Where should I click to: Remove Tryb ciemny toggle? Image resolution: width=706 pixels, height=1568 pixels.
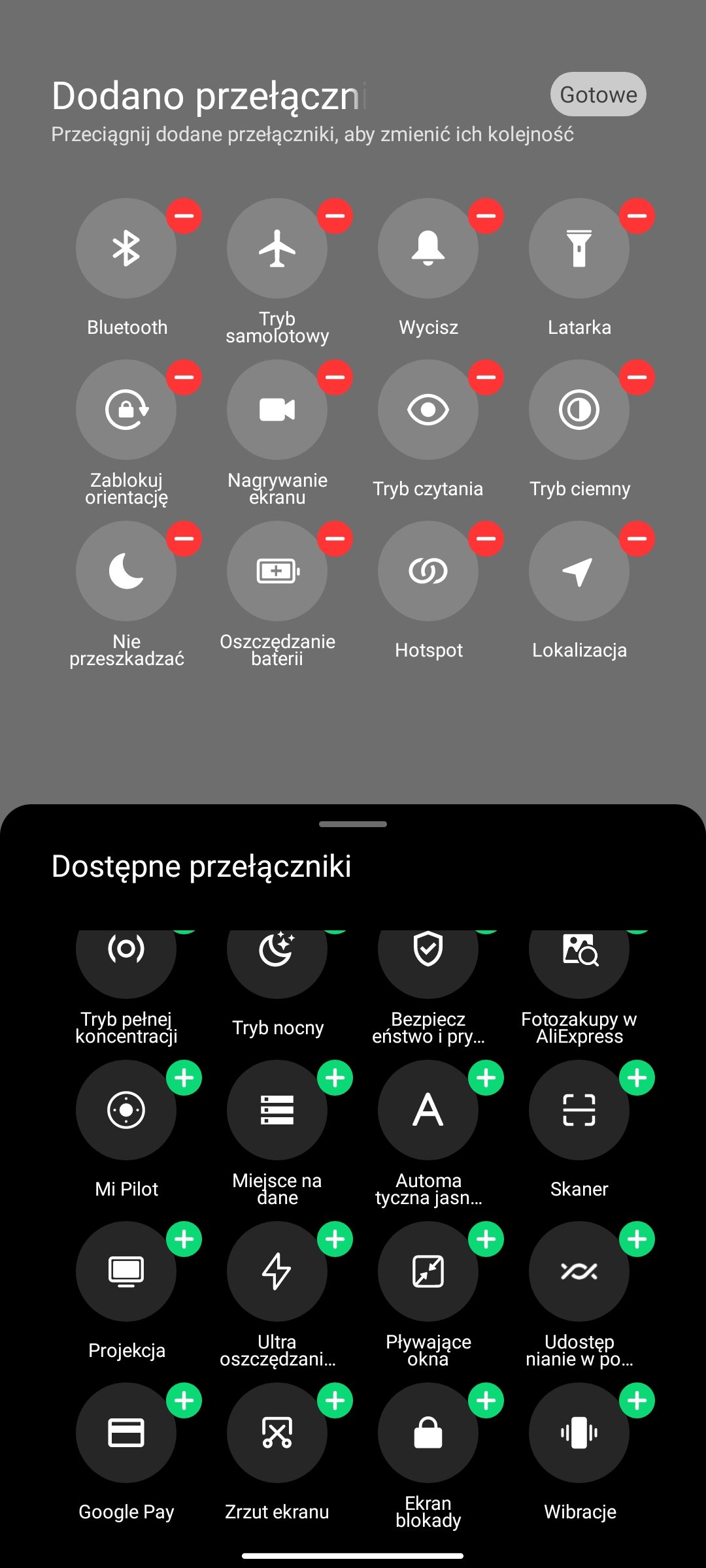[637, 377]
